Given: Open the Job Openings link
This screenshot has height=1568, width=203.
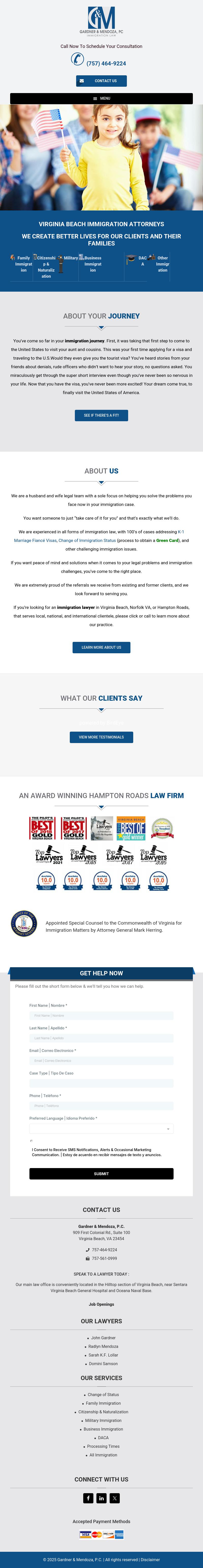Looking at the screenshot, I should (x=101, y=1305).
